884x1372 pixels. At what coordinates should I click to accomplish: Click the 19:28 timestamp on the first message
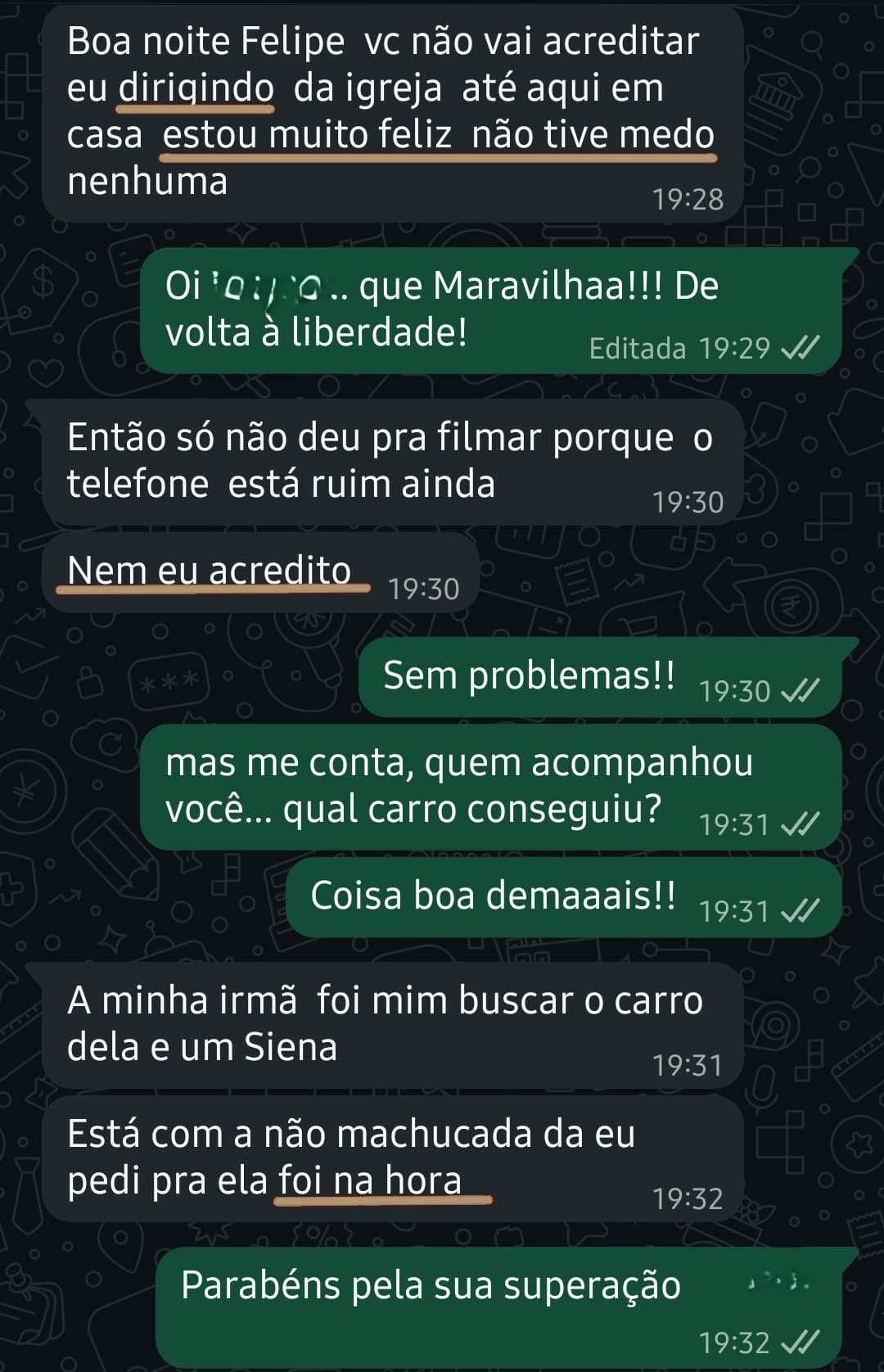click(688, 197)
